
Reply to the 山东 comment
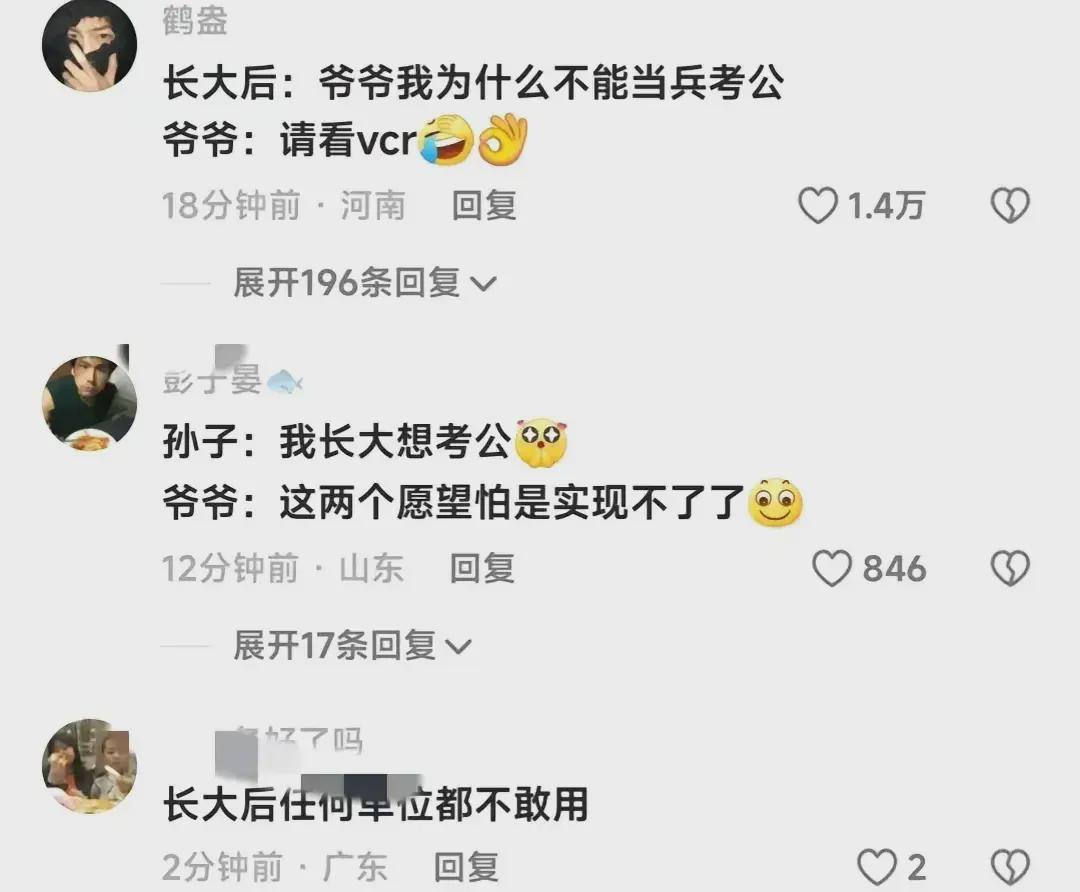tap(482, 569)
